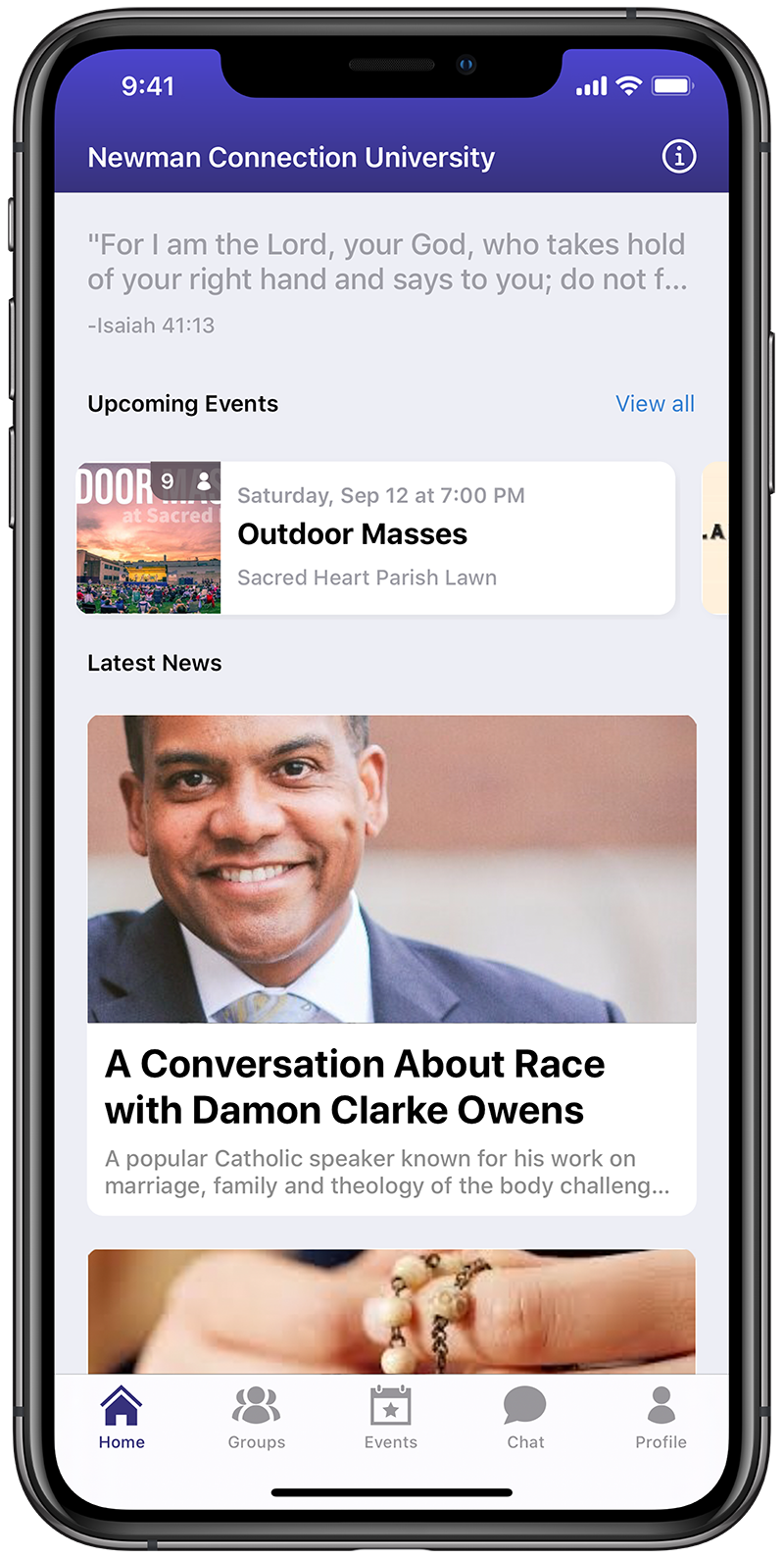
Task: Go to the Chat tab
Action: 525,1417
